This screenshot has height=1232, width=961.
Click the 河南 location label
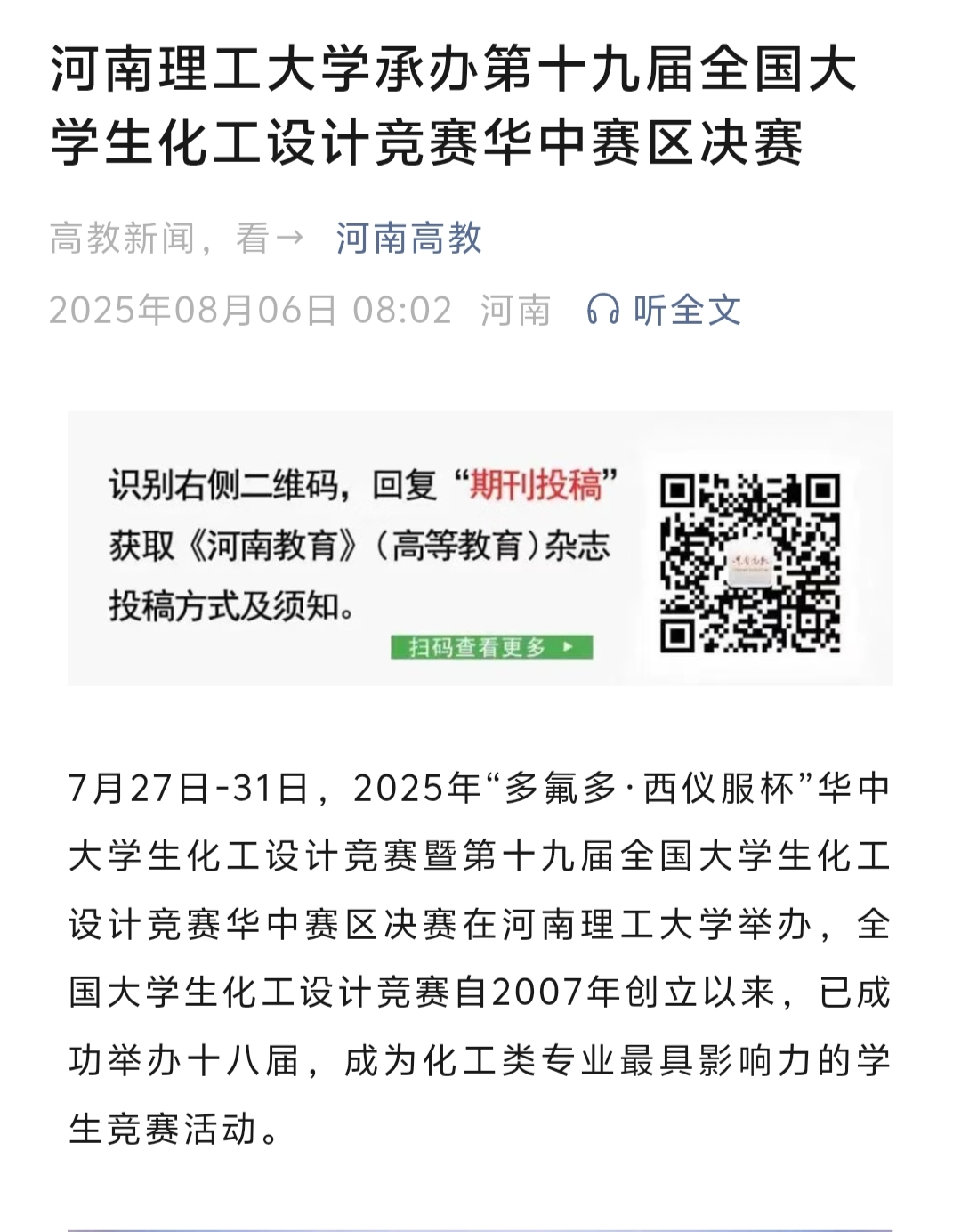point(514,311)
